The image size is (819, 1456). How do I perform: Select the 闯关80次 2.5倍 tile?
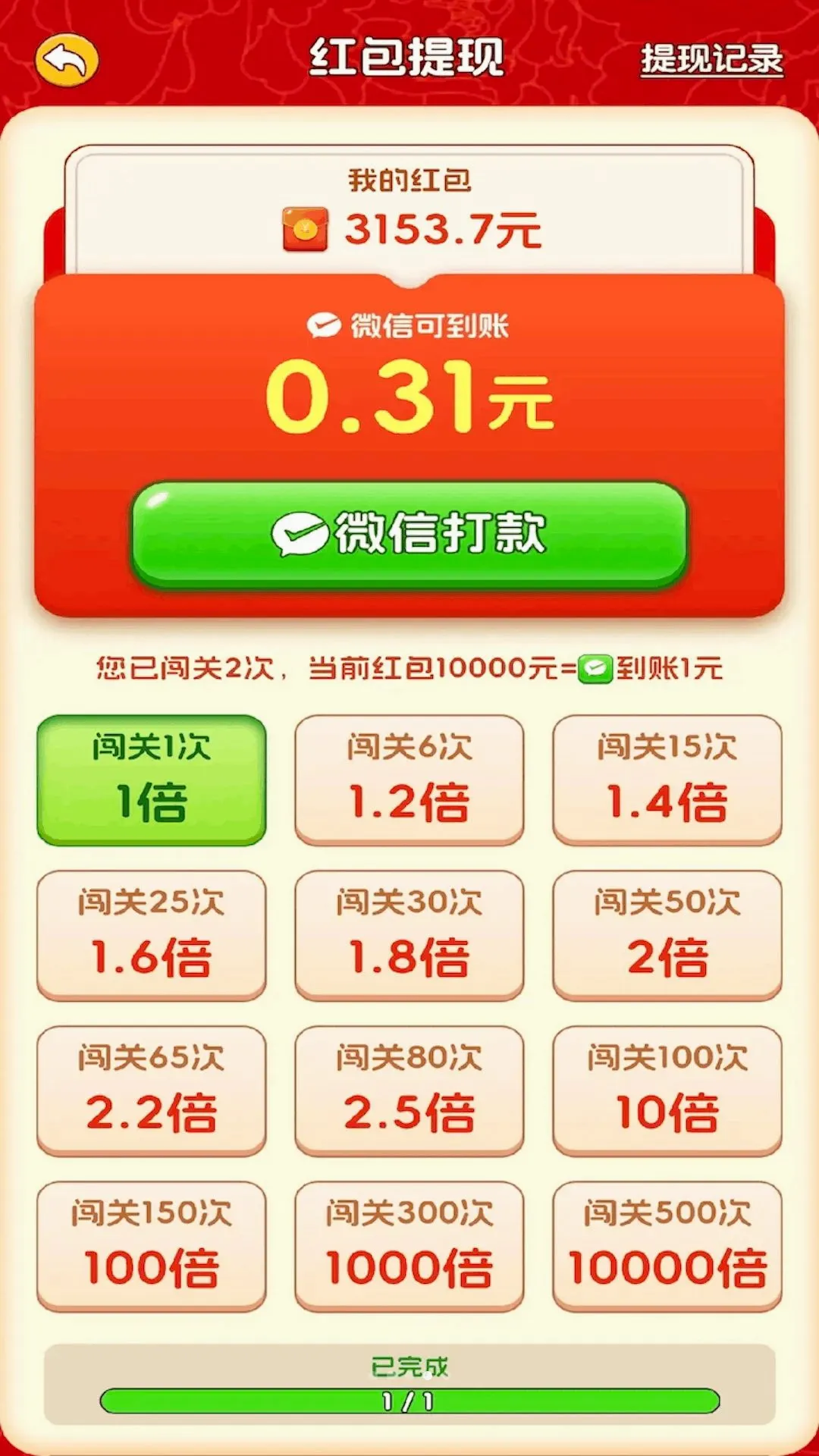tap(409, 1090)
